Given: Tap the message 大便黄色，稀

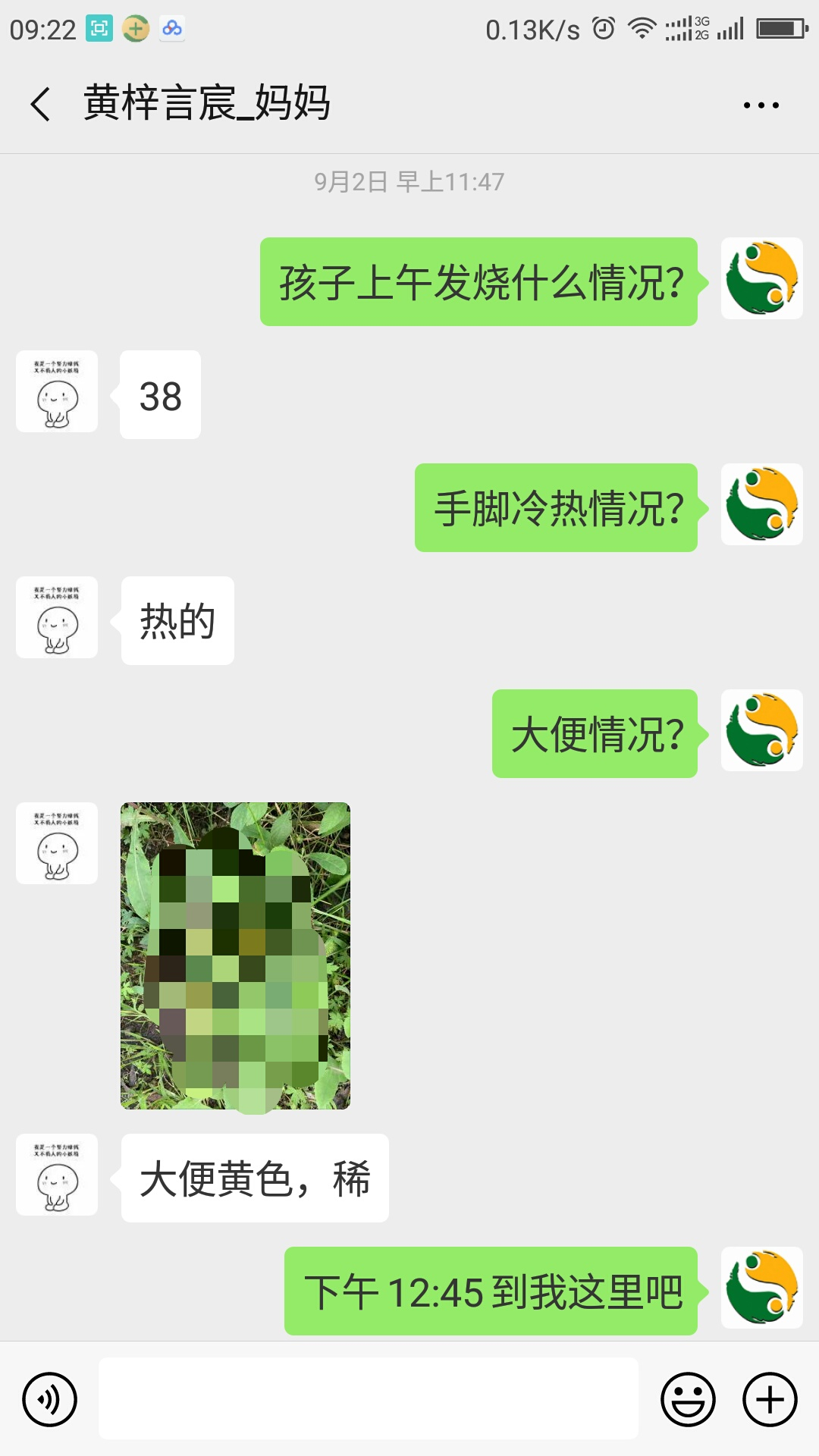Looking at the screenshot, I should [x=255, y=1178].
